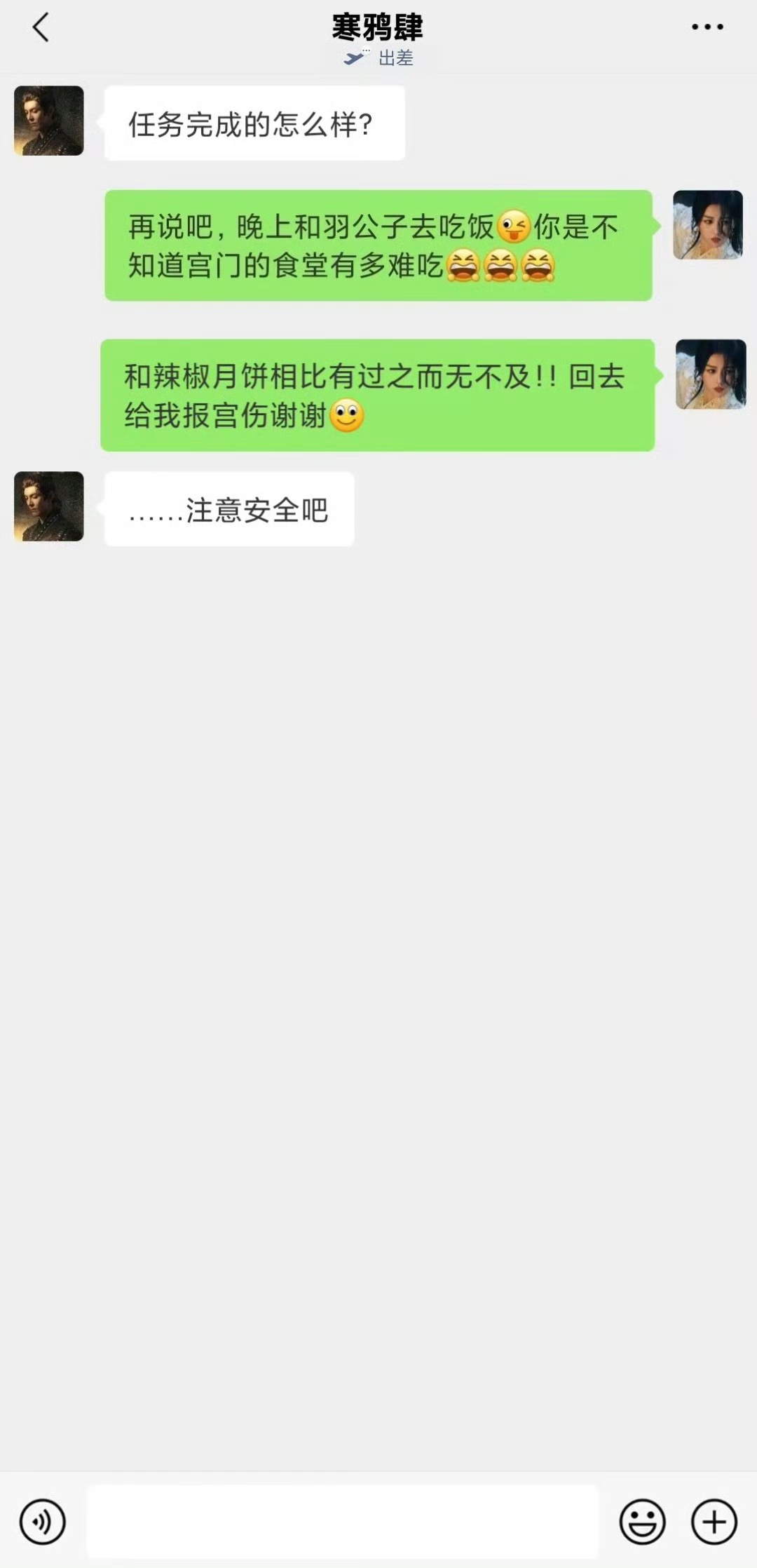
Task: Open own avatar beside 和辣椒月饼 message
Action: (711, 374)
